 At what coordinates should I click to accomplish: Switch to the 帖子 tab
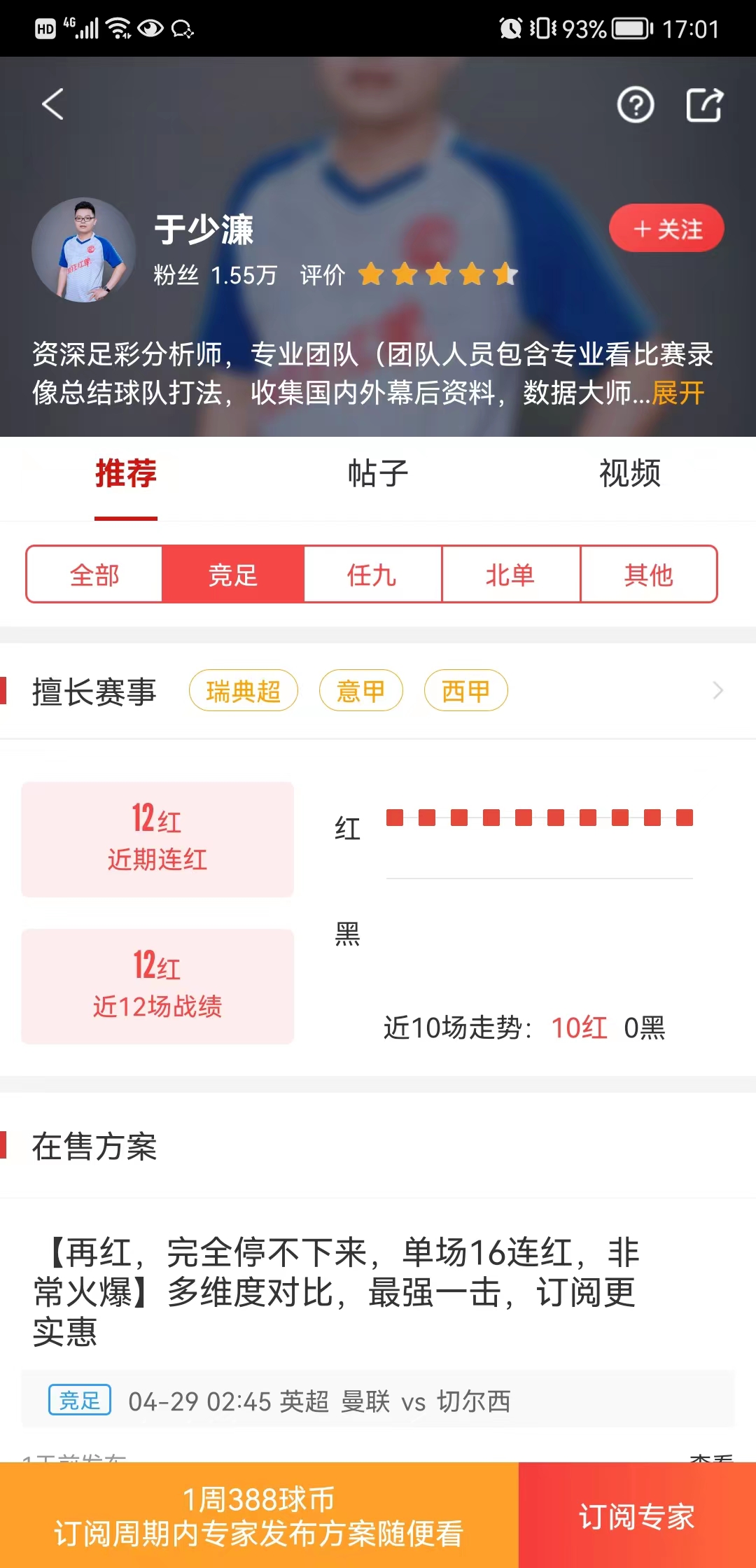click(x=378, y=474)
